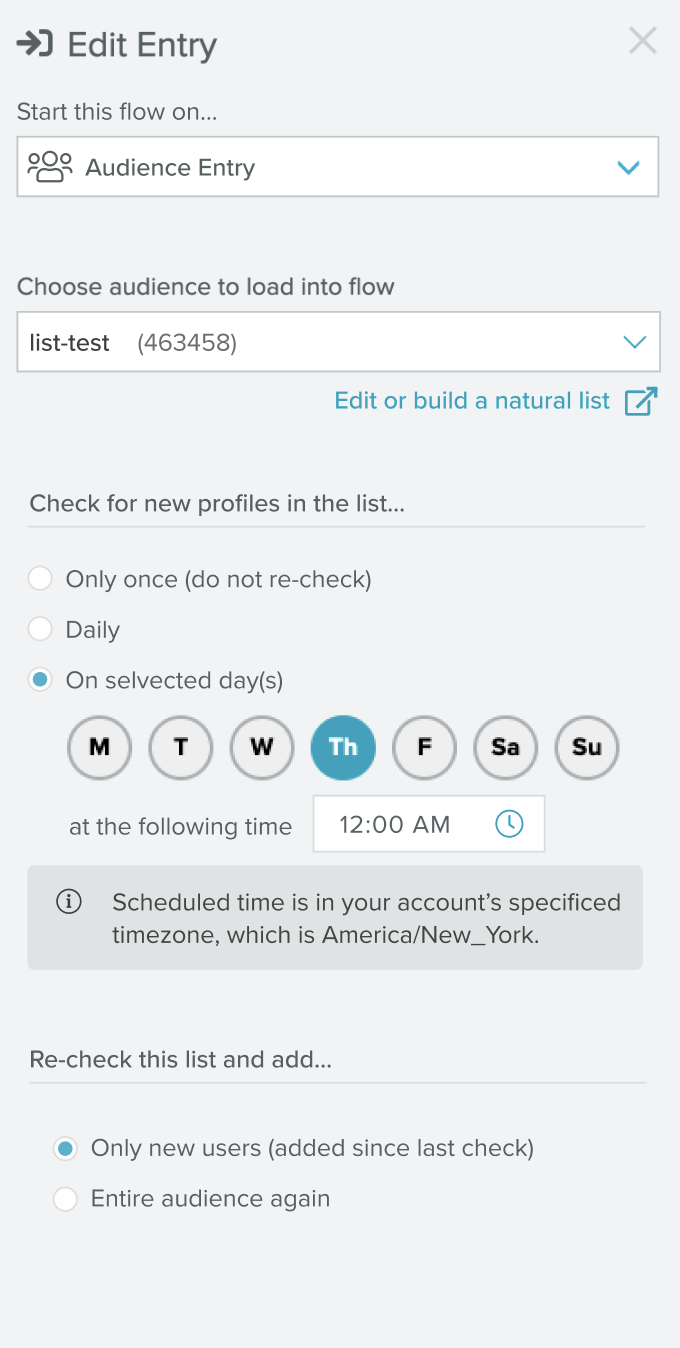Open Edit or build a natural list link
680x1348 pixels.
coord(495,401)
